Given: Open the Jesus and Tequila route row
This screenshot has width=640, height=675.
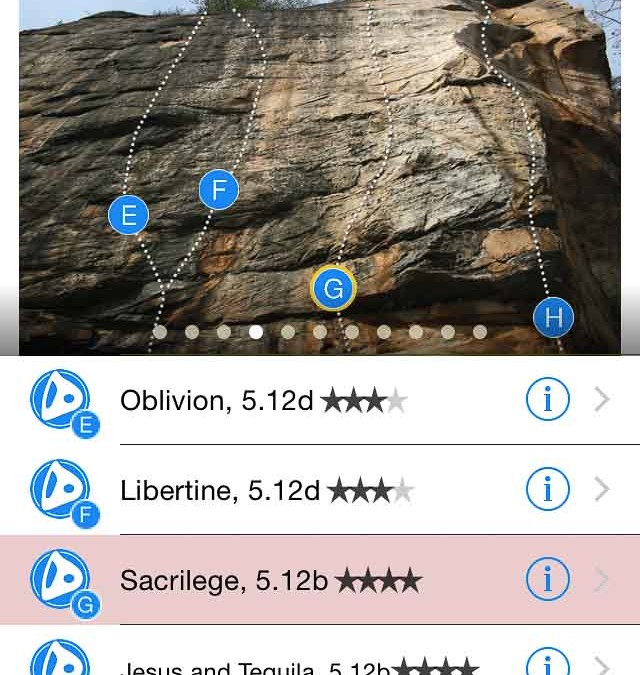Looking at the screenshot, I should 298,664.
